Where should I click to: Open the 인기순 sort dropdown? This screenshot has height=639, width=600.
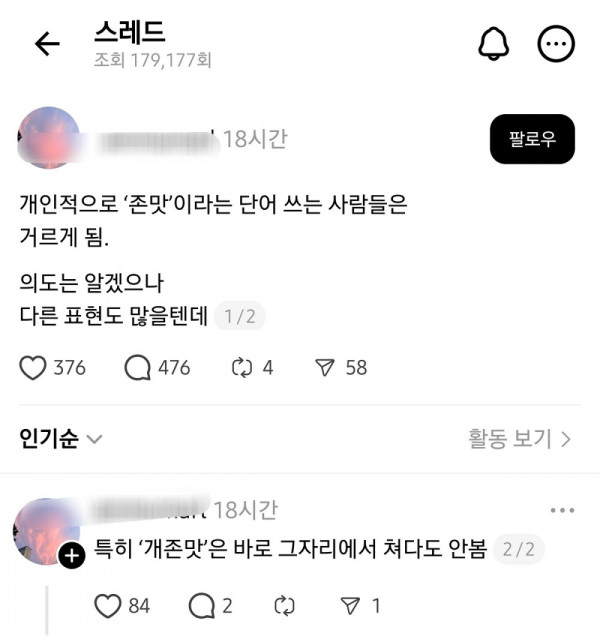click(60, 438)
